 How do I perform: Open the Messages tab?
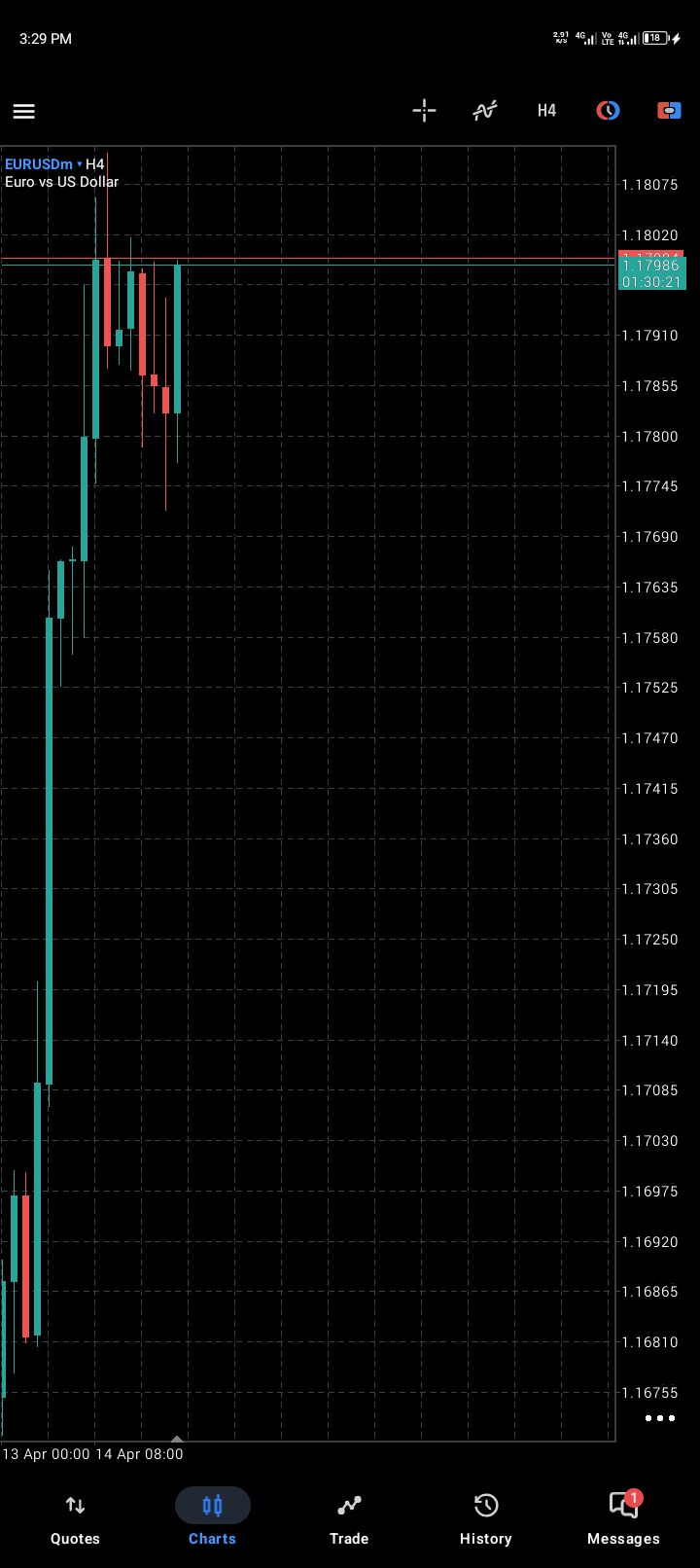pos(623,1518)
